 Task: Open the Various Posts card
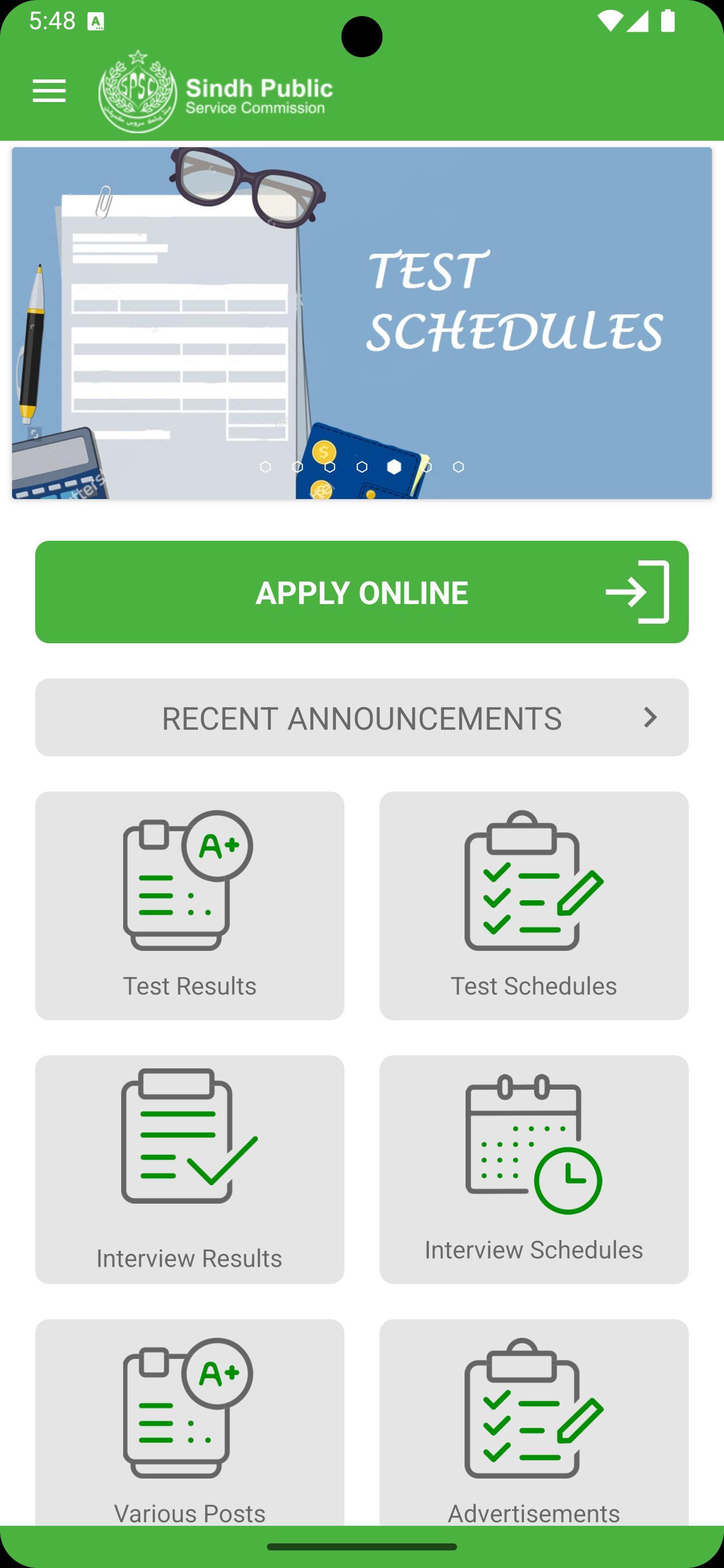[190, 1424]
